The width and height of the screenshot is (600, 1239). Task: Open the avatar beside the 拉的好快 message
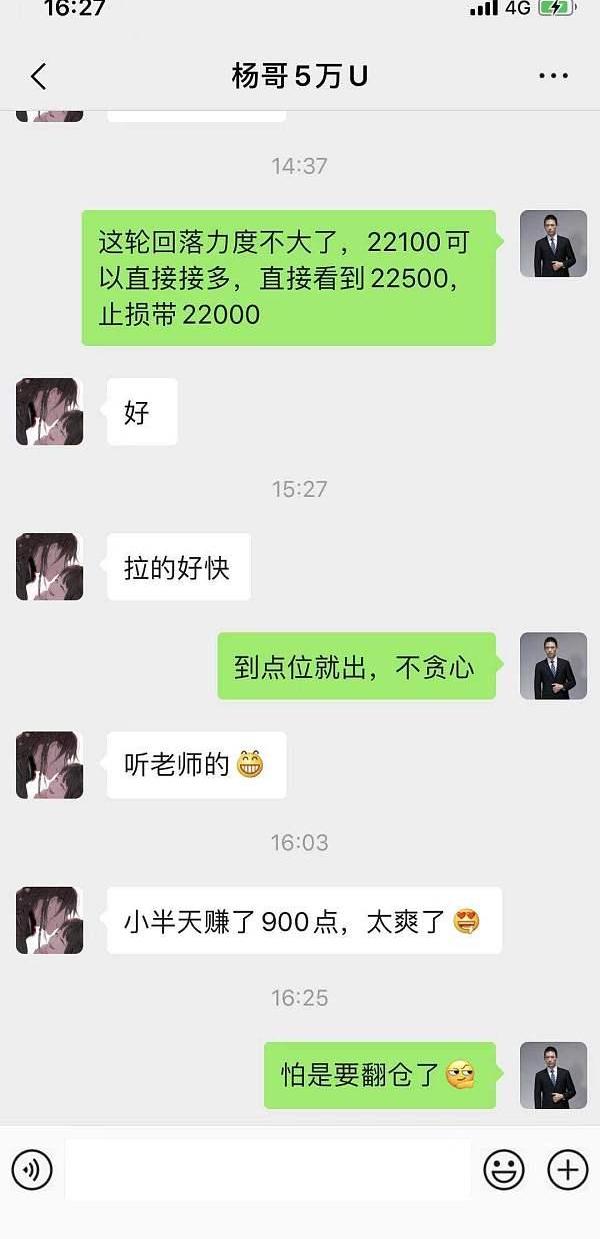[x=49, y=567]
